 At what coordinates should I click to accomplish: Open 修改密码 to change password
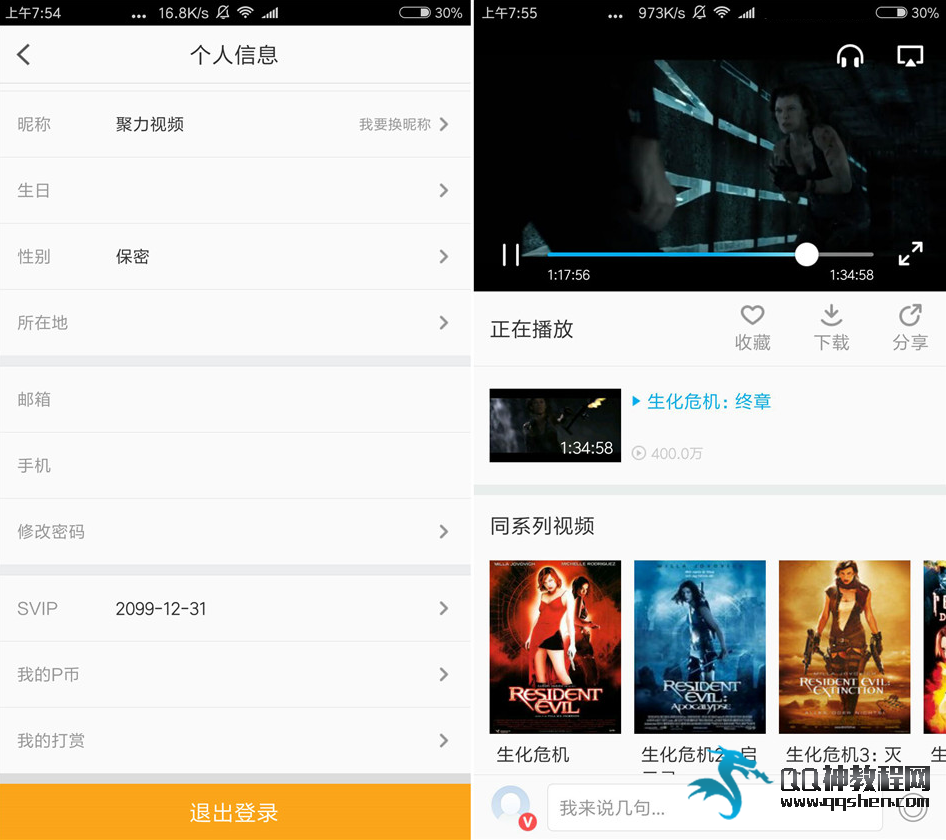(x=235, y=531)
